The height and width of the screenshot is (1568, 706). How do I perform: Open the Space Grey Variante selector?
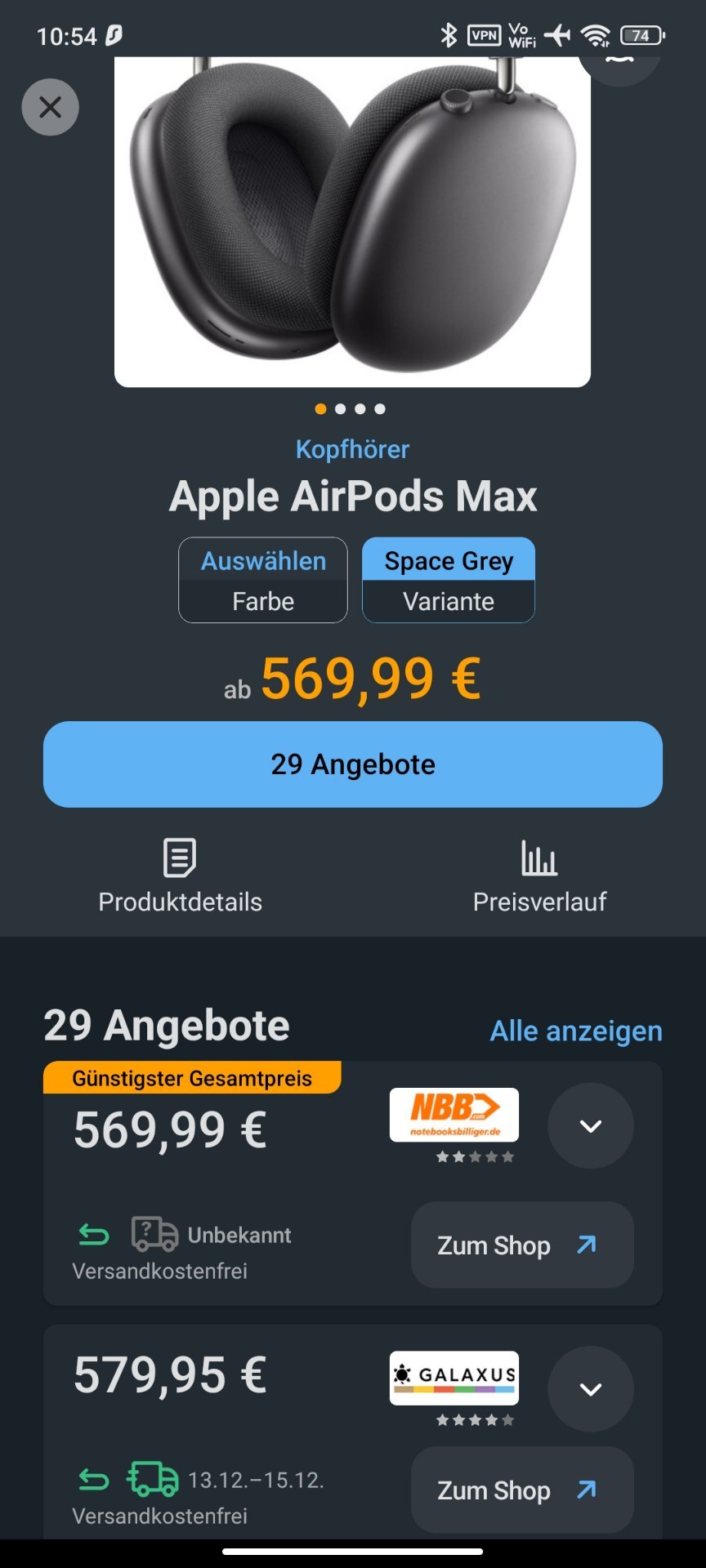449,580
